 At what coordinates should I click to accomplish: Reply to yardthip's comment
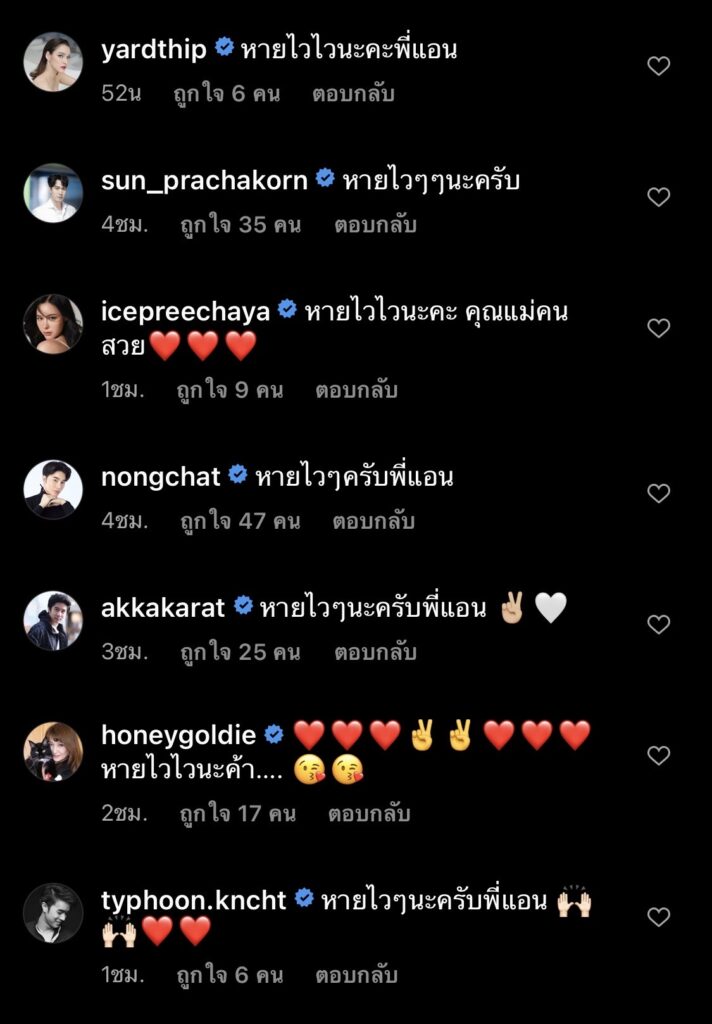click(353, 94)
